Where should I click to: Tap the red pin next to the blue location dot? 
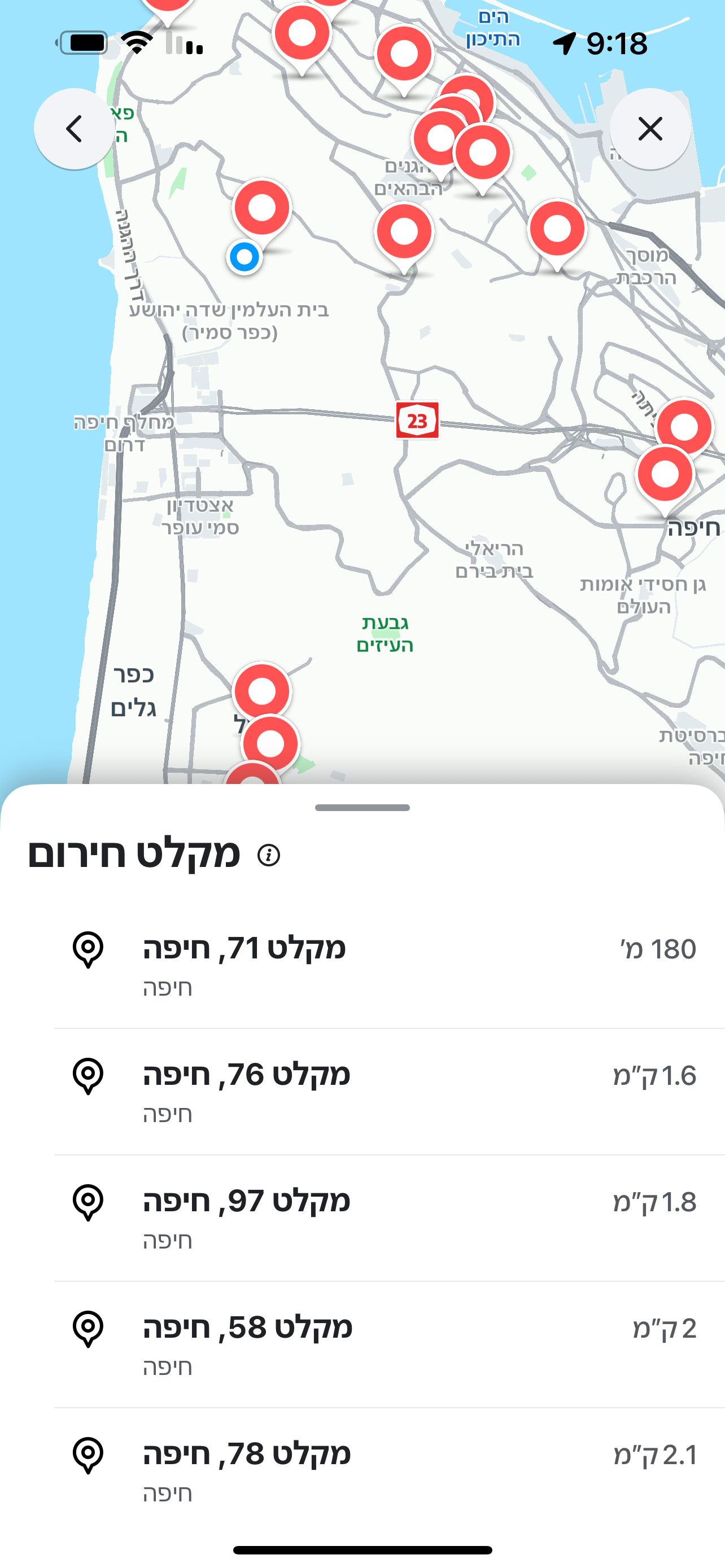[263, 209]
